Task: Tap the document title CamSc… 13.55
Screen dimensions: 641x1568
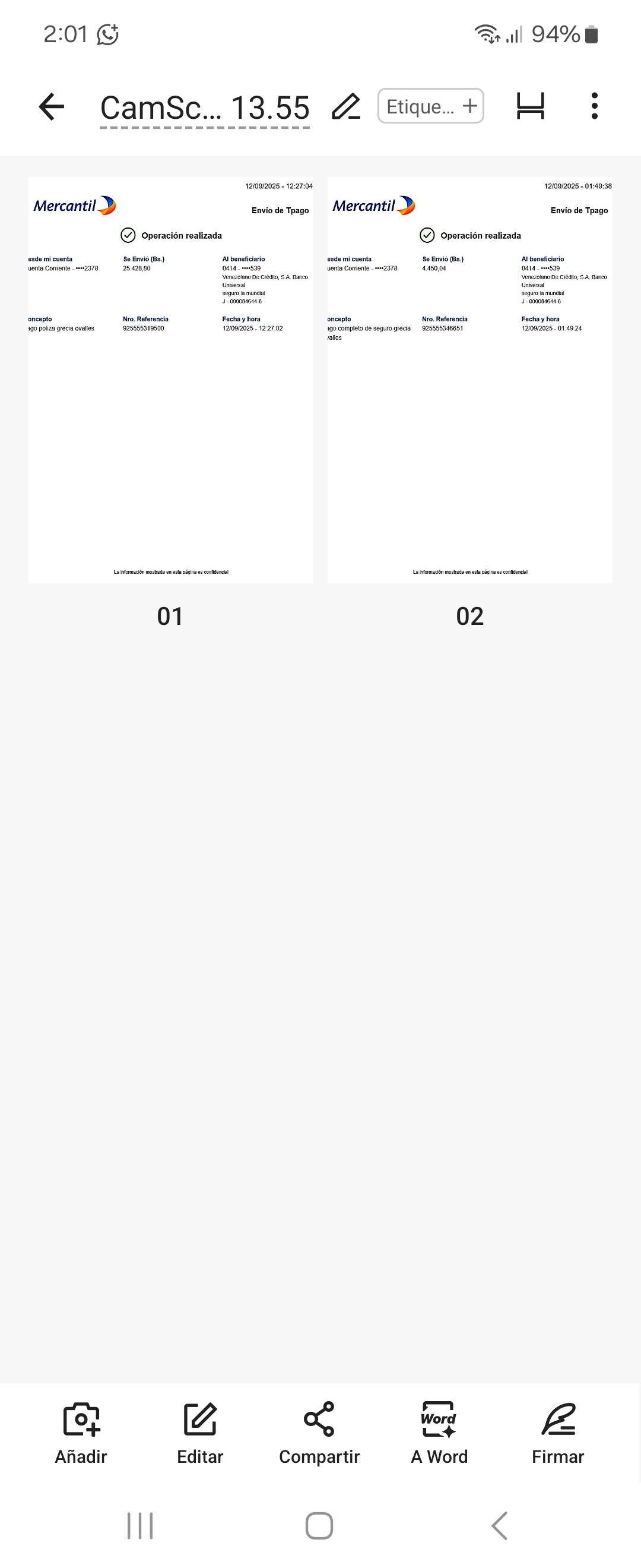Action: pos(205,108)
